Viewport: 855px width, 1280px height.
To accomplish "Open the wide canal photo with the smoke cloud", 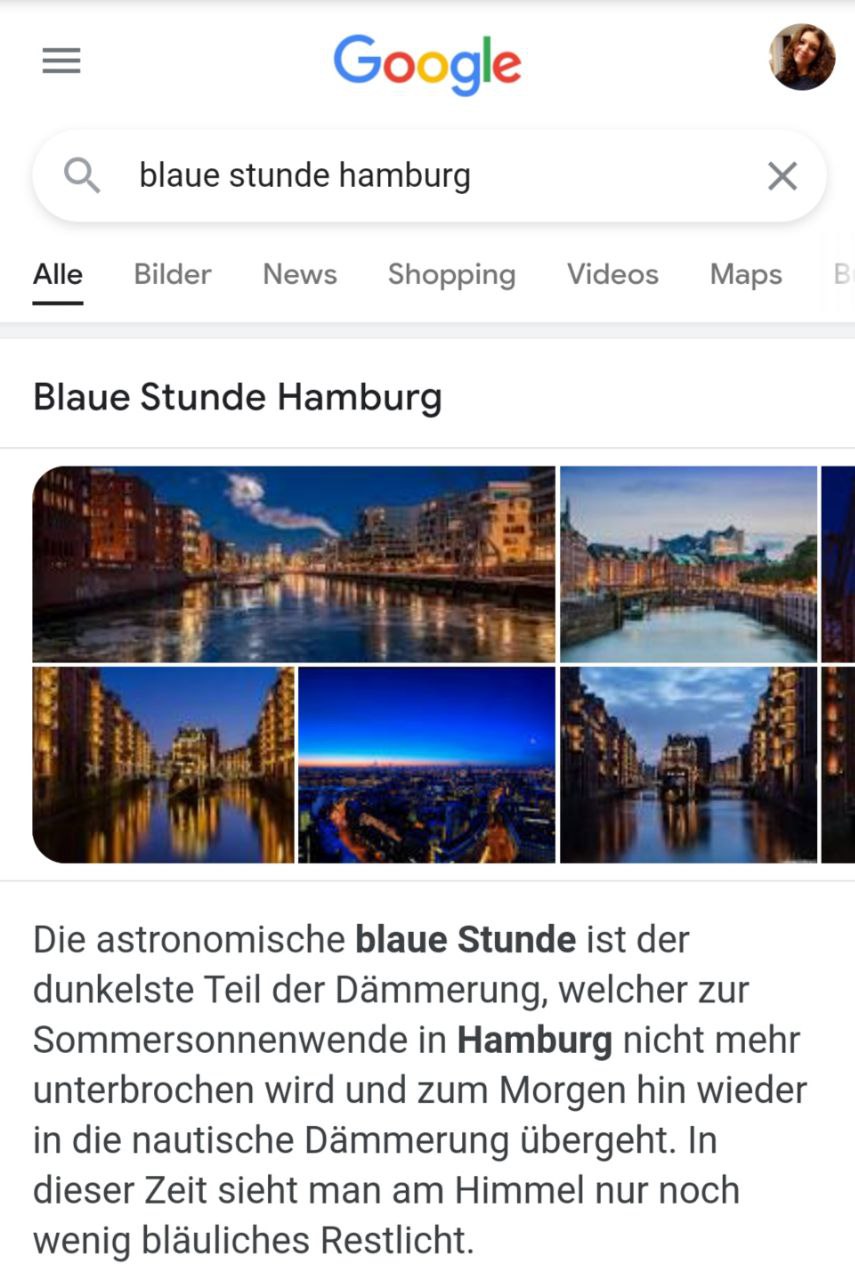I will click(x=293, y=564).
